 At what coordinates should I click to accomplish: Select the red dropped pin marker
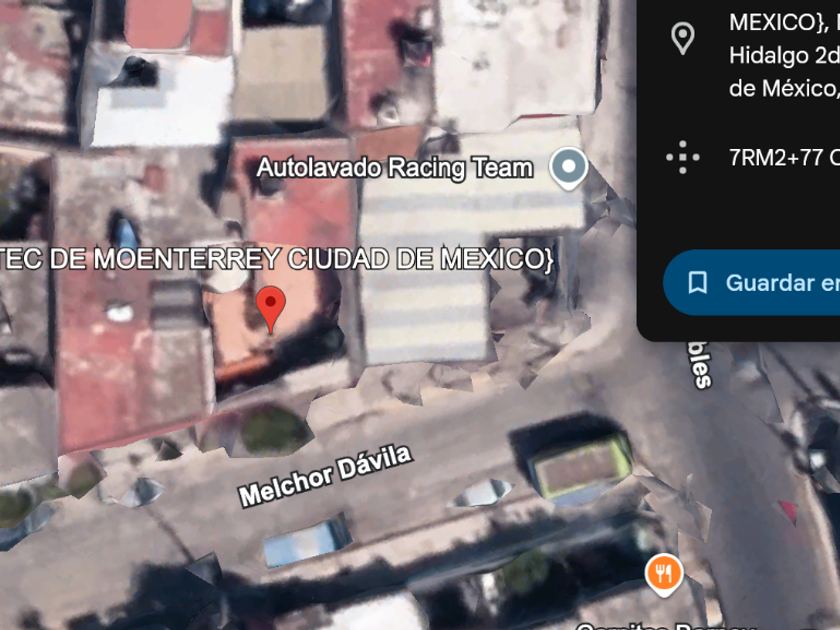pyautogui.click(x=271, y=306)
